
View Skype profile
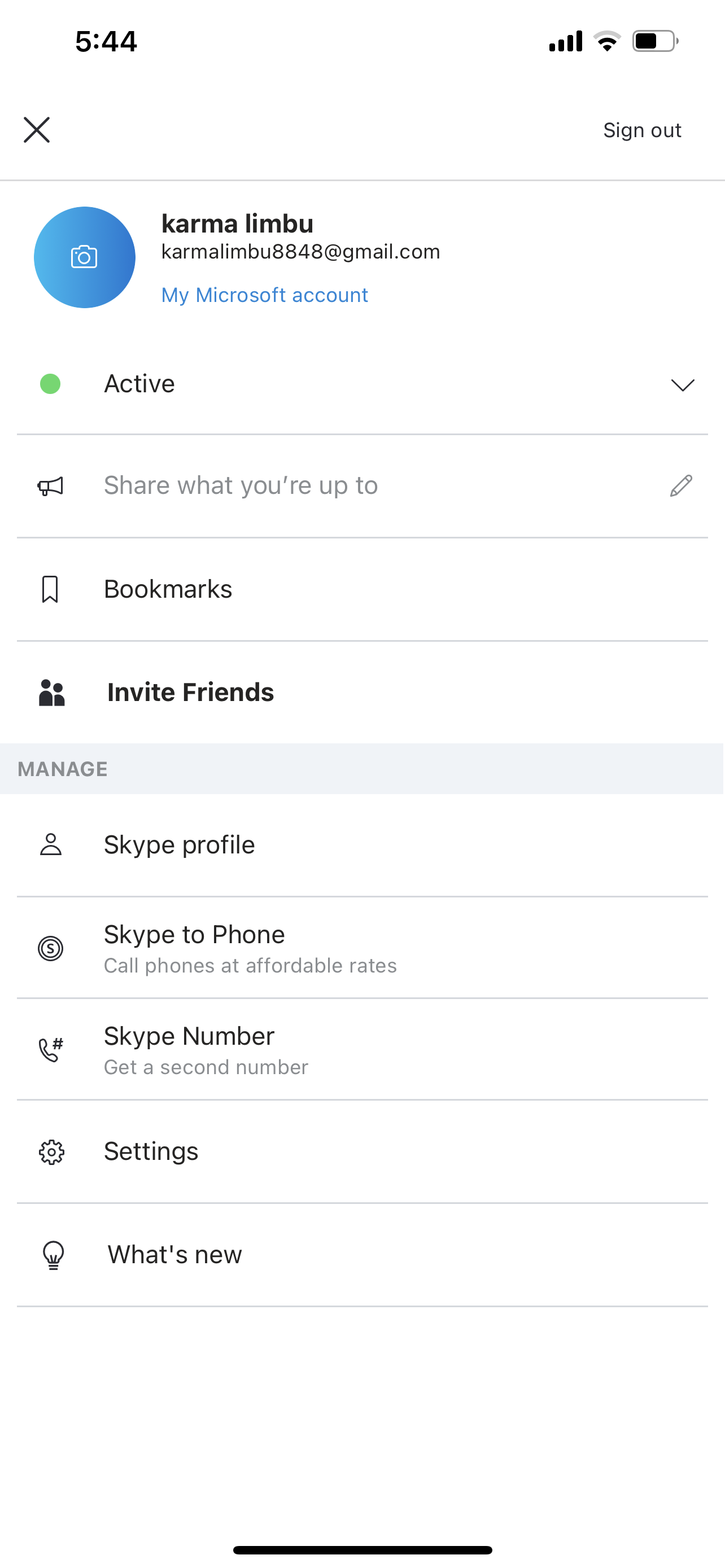(x=179, y=845)
